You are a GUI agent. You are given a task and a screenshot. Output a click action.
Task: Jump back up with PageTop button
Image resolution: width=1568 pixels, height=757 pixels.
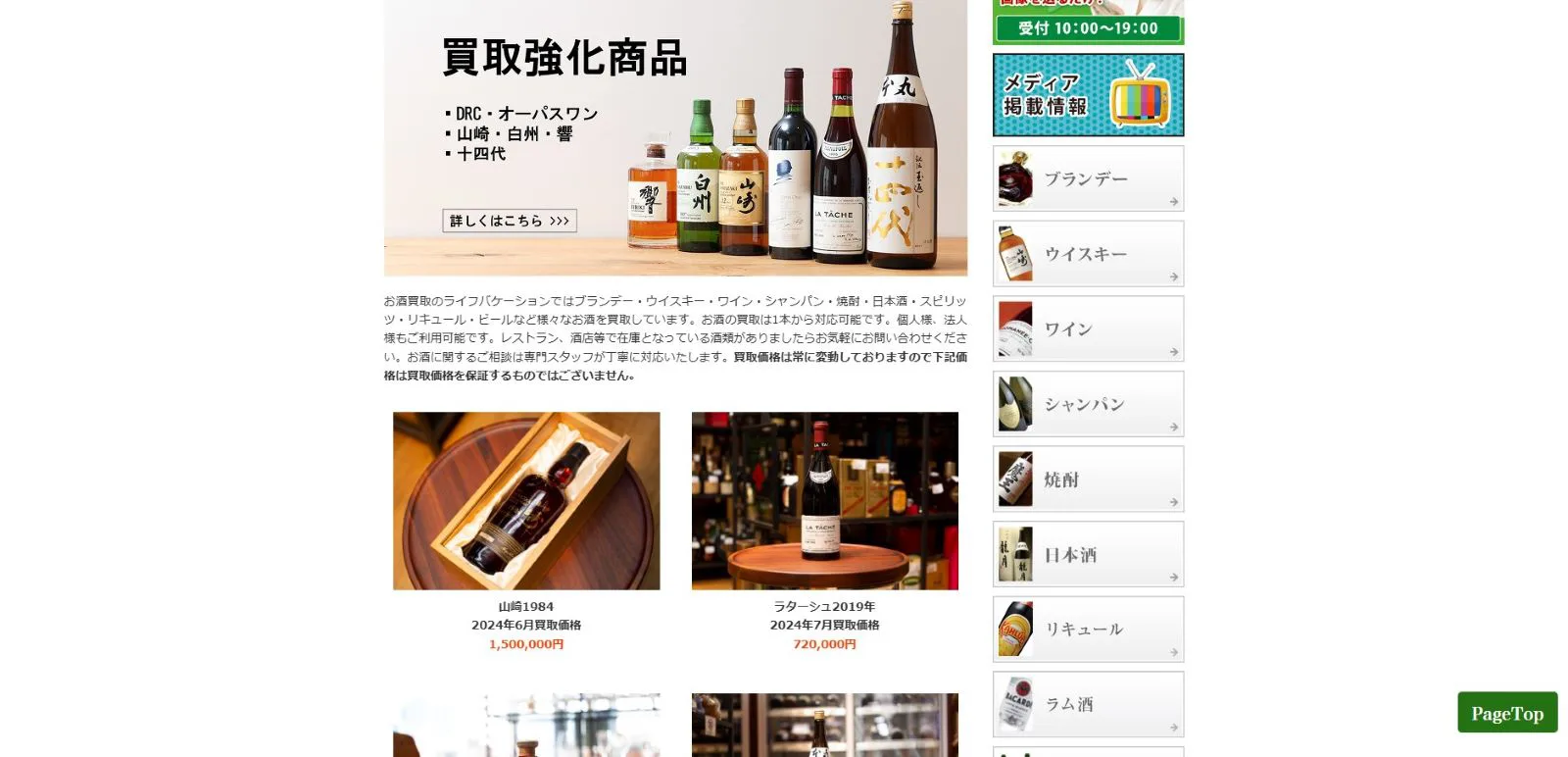(x=1506, y=713)
